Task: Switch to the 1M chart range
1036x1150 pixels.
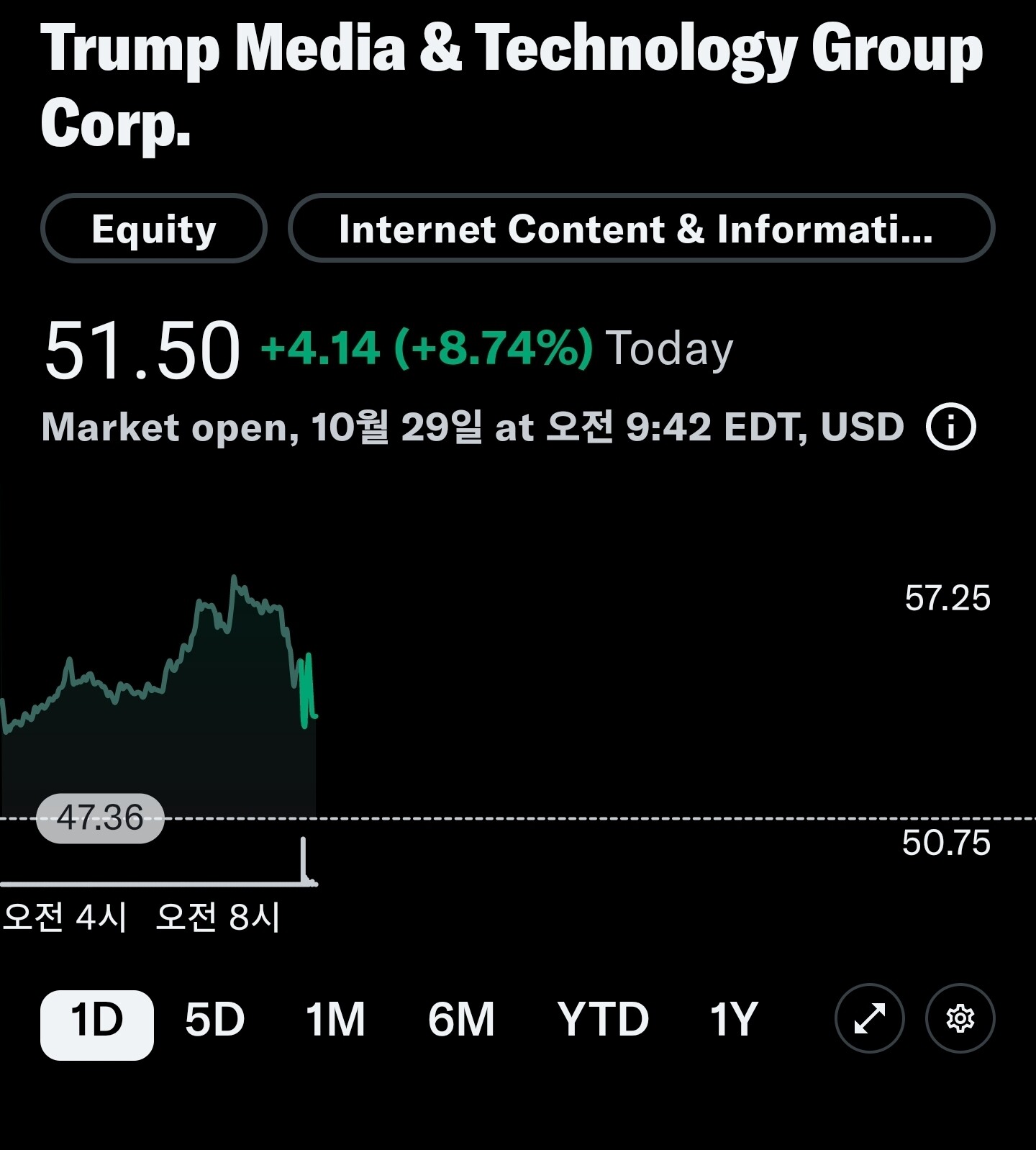Action: [x=335, y=1019]
